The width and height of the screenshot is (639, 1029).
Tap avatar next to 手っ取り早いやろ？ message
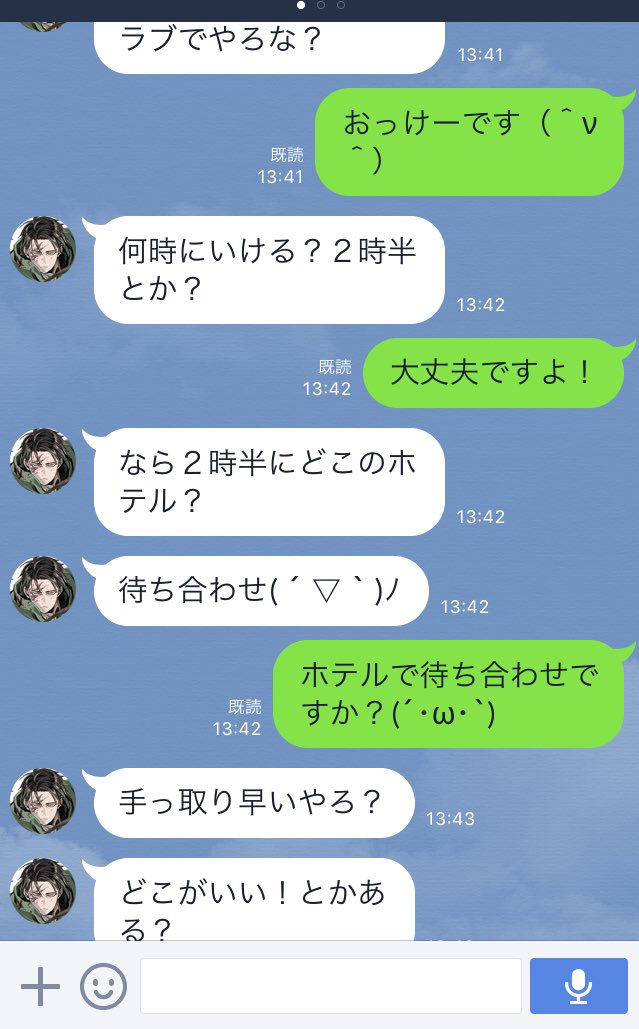click(43, 800)
